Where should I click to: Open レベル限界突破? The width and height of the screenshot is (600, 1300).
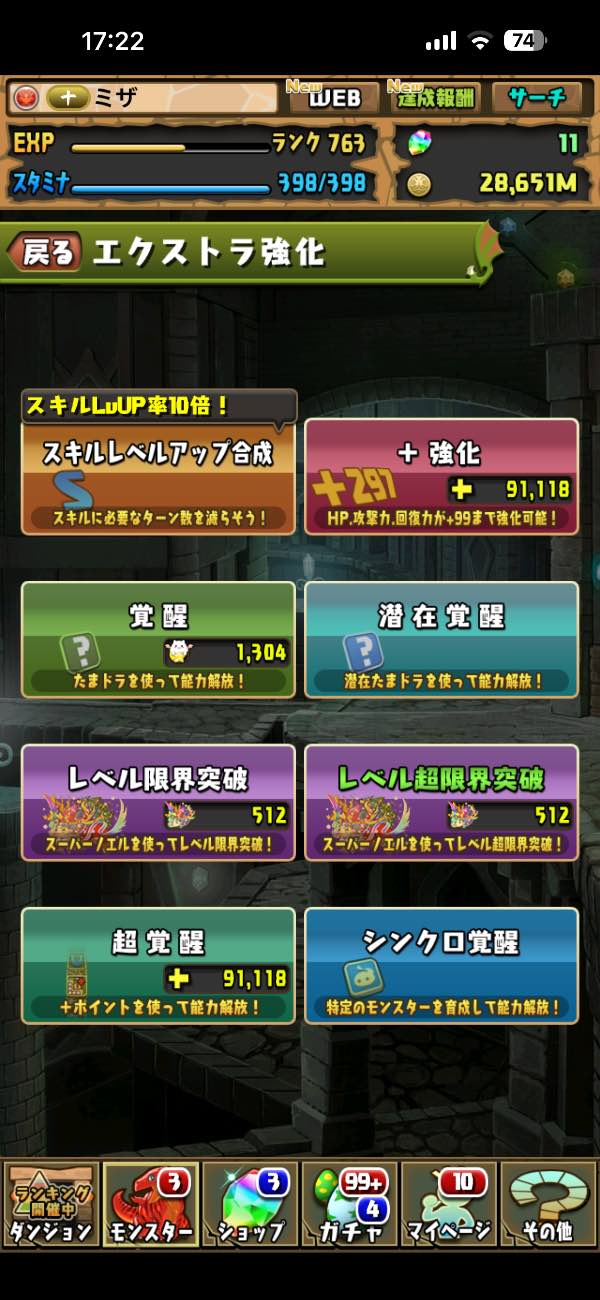pyautogui.click(x=158, y=802)
